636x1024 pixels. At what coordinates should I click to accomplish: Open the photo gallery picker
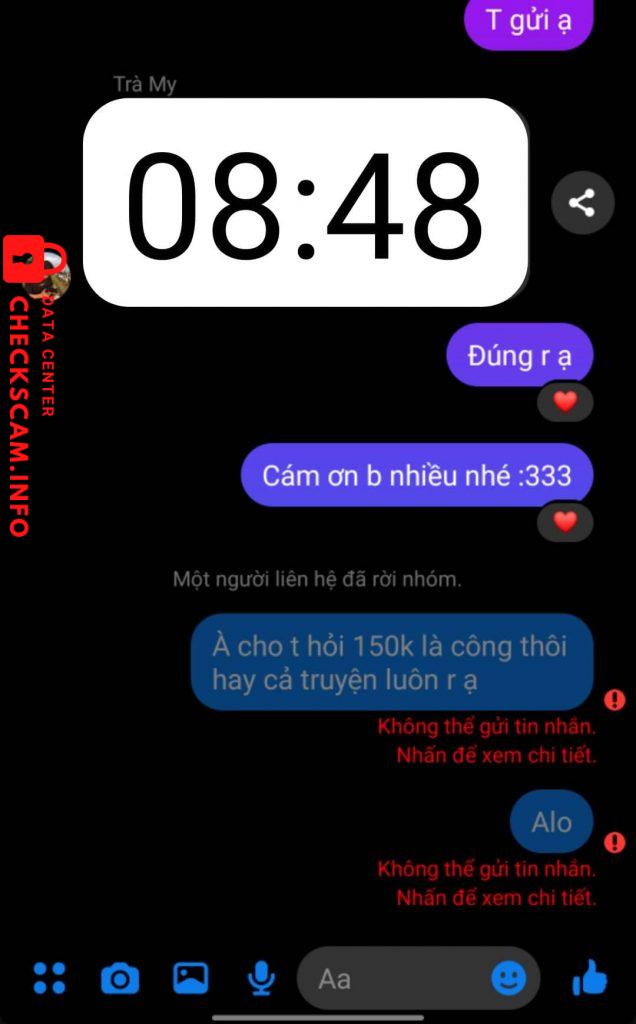tap(191, 977)
